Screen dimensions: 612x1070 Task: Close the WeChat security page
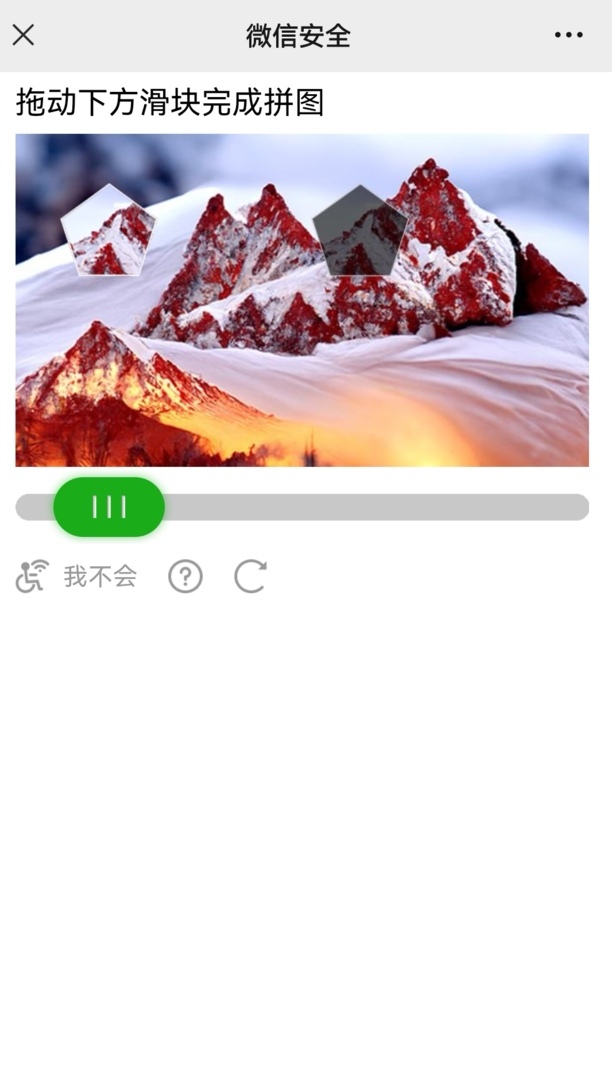tap(23, 35)
